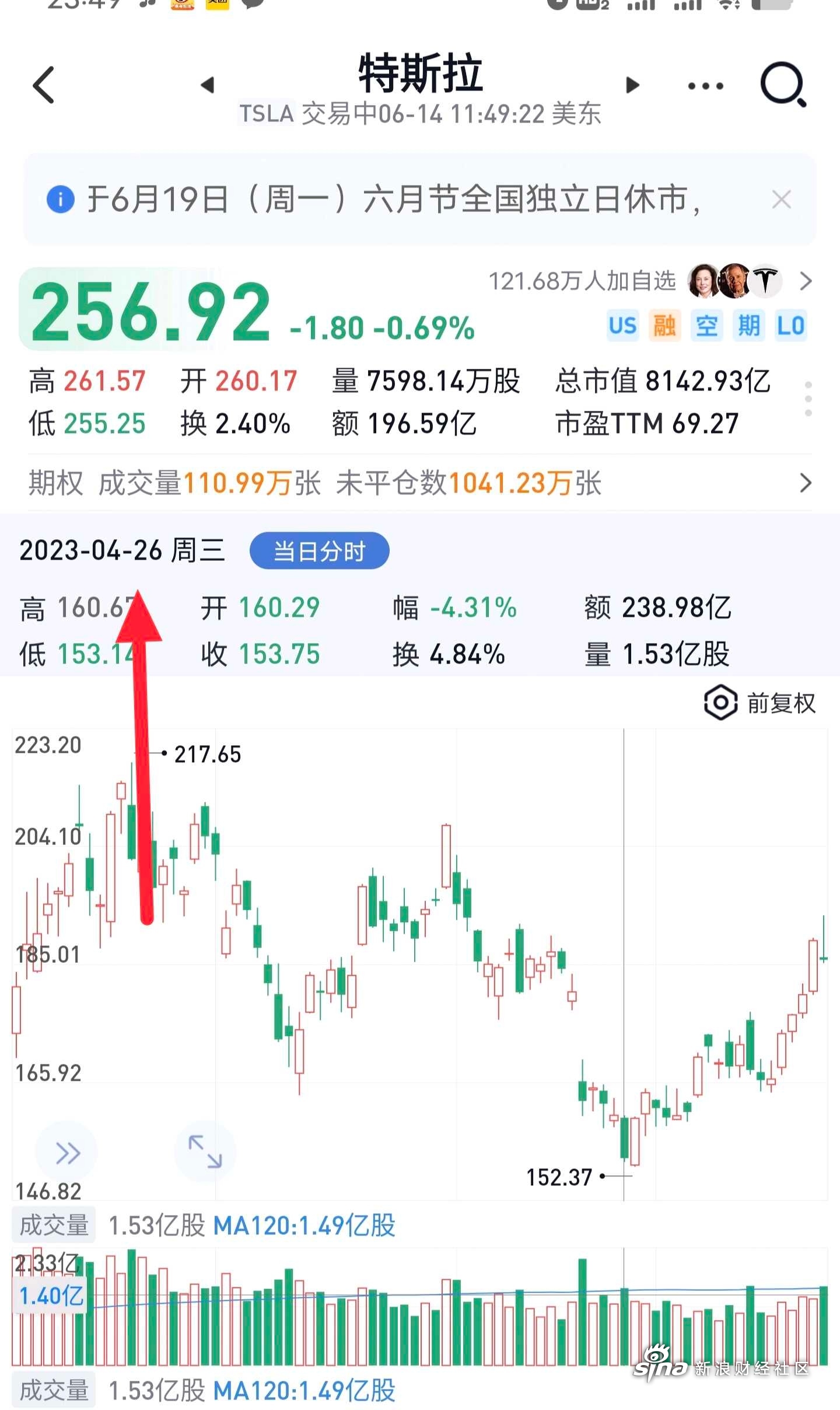840x1410 pixels.
Task: Expand more quote details via vertical dots
Action: (x=808, y=399)
